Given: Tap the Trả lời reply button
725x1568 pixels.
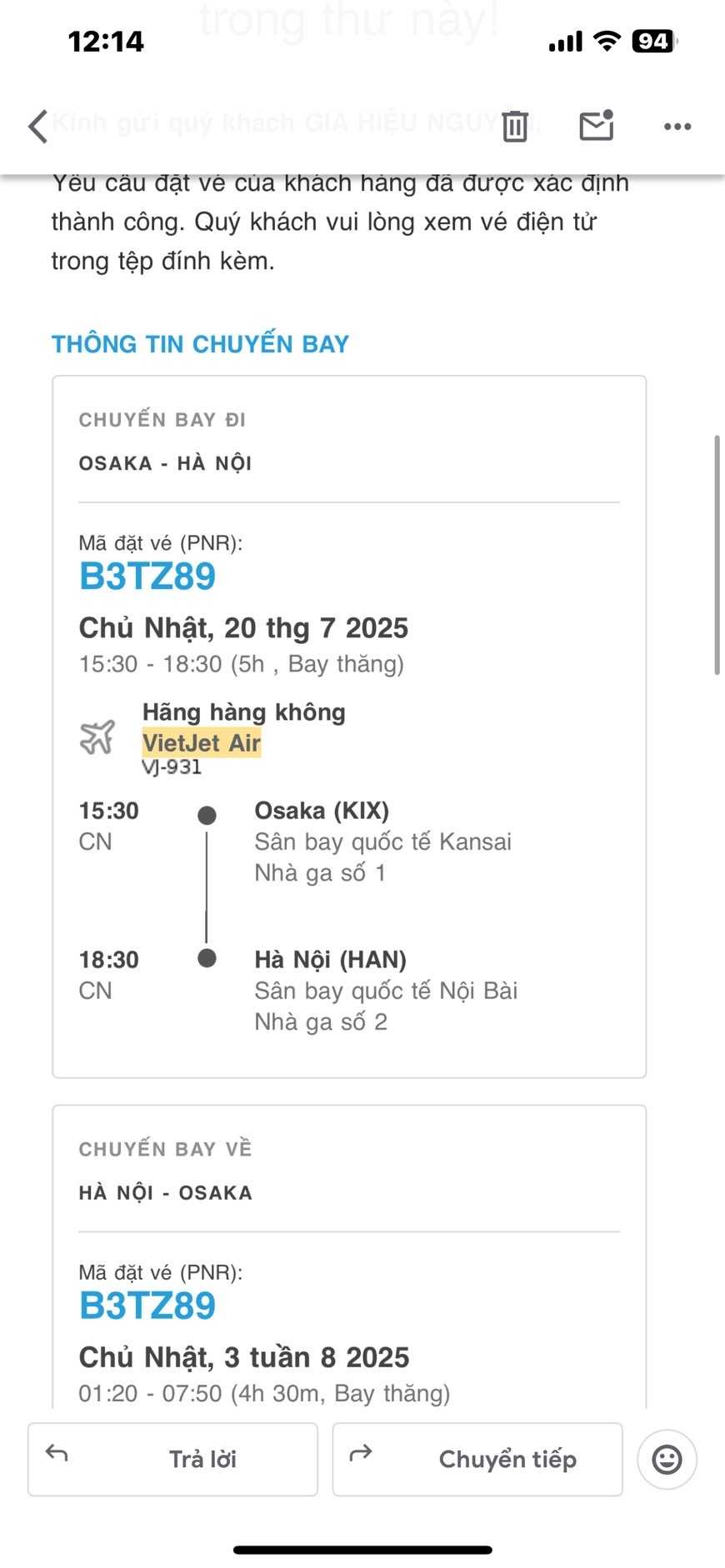Looking at the screenshot, I should (x=173, y=1459).
